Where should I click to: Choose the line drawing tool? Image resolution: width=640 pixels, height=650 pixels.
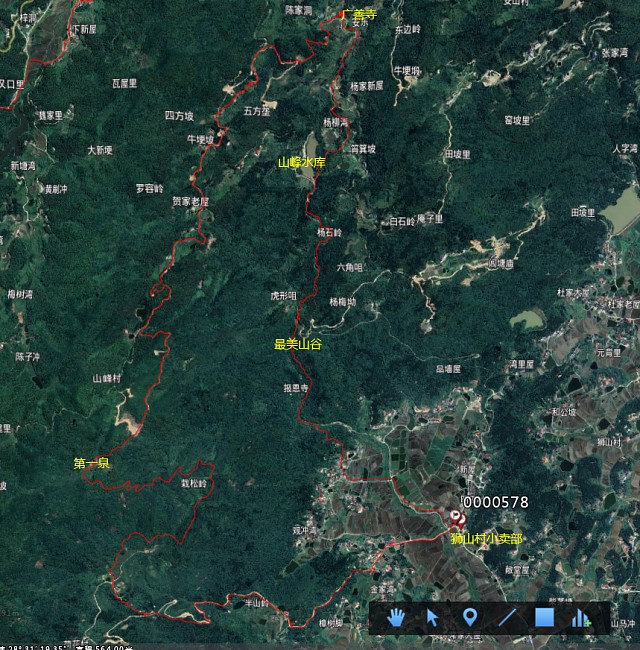tap(507, 617)
